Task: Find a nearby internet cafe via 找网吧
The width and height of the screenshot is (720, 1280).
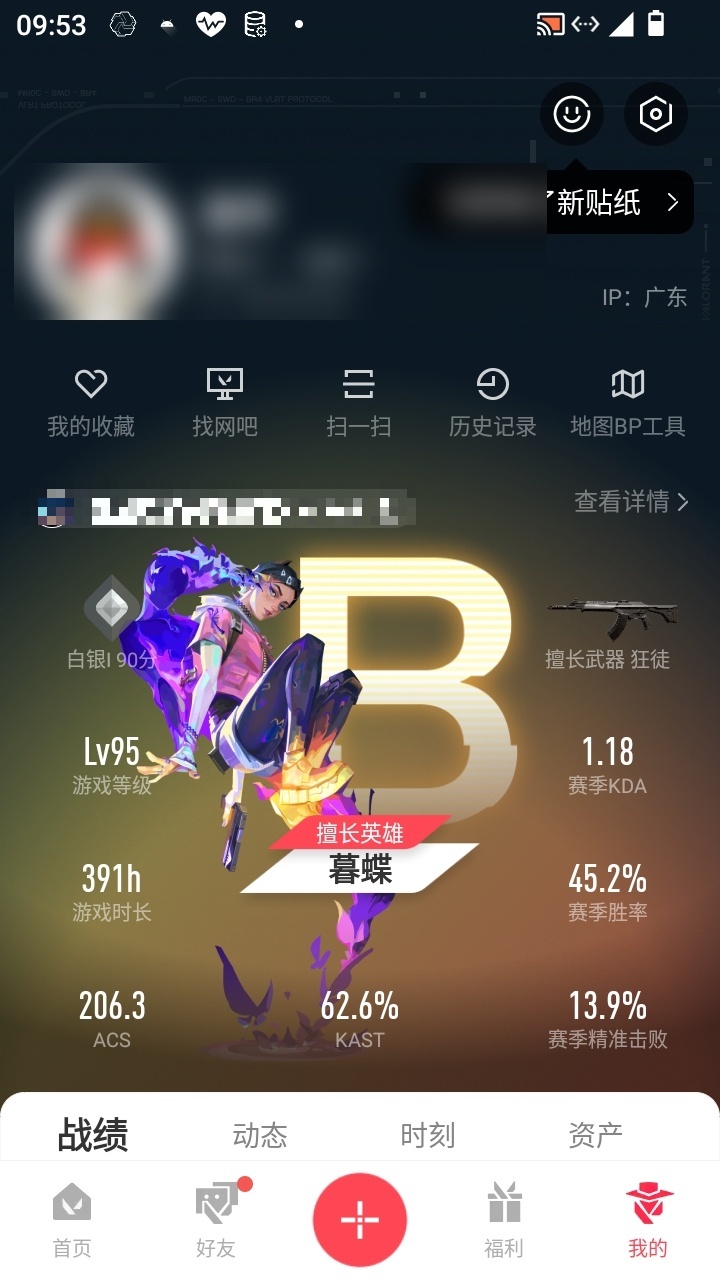Action: coord(225,403)
